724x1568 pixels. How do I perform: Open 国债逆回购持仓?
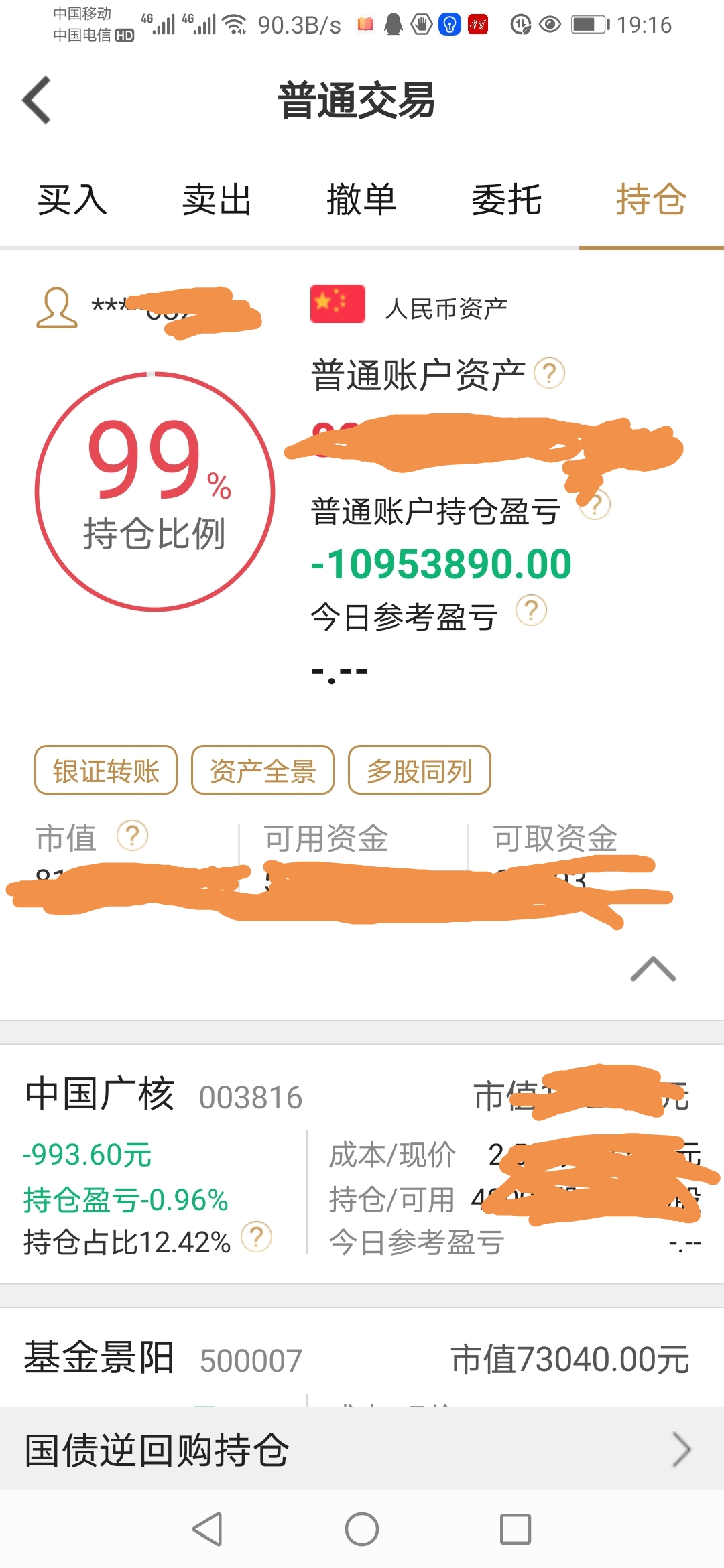click(x=362, y=1450)
